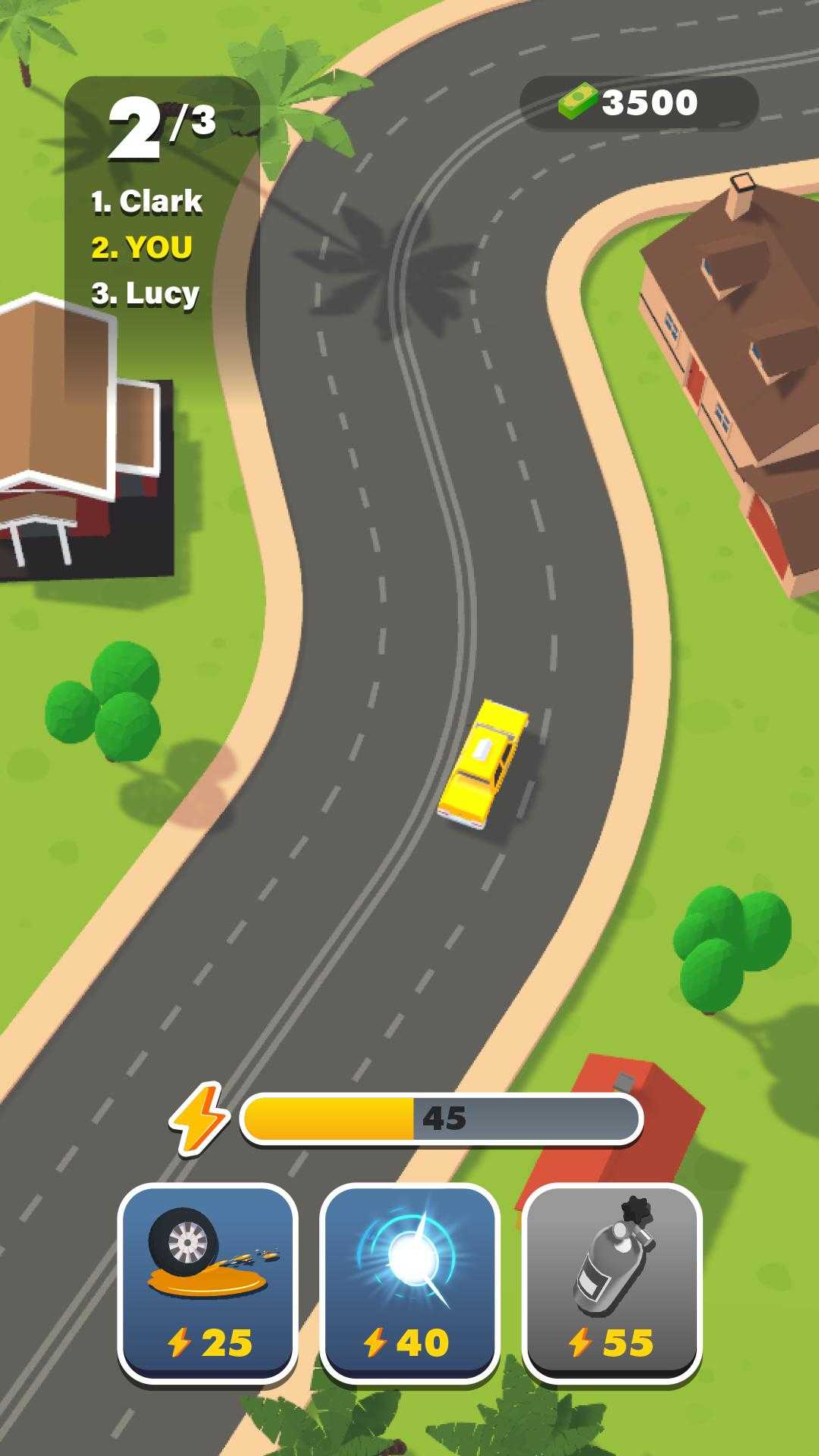Tap the nitro canister boost costing 55
Image resolution: width=819 pixels, height=1456 pixels.
pos(611,1282)
